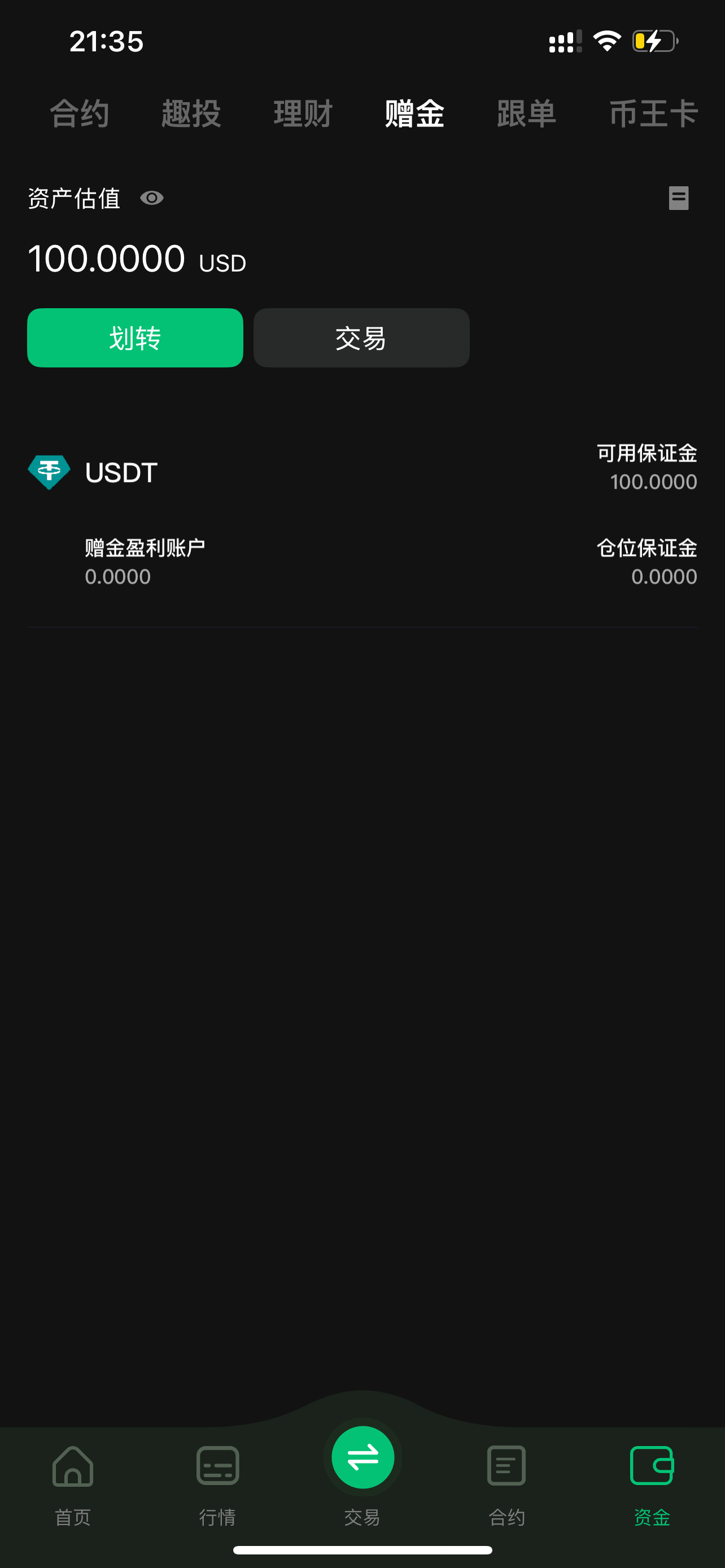
Task: Tap the Wi-Fi icon in status bar
Action: [606, 40]
